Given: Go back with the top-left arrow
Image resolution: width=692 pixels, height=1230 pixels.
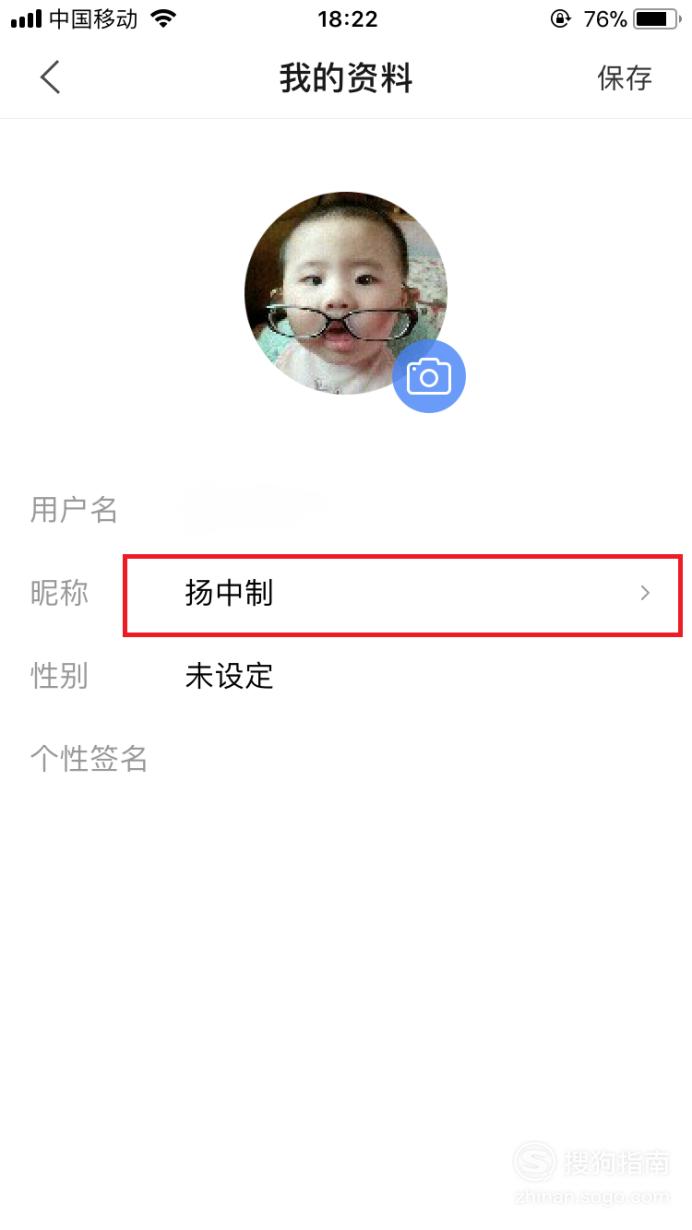Looking at the screenshot, I should pos(50,77).
